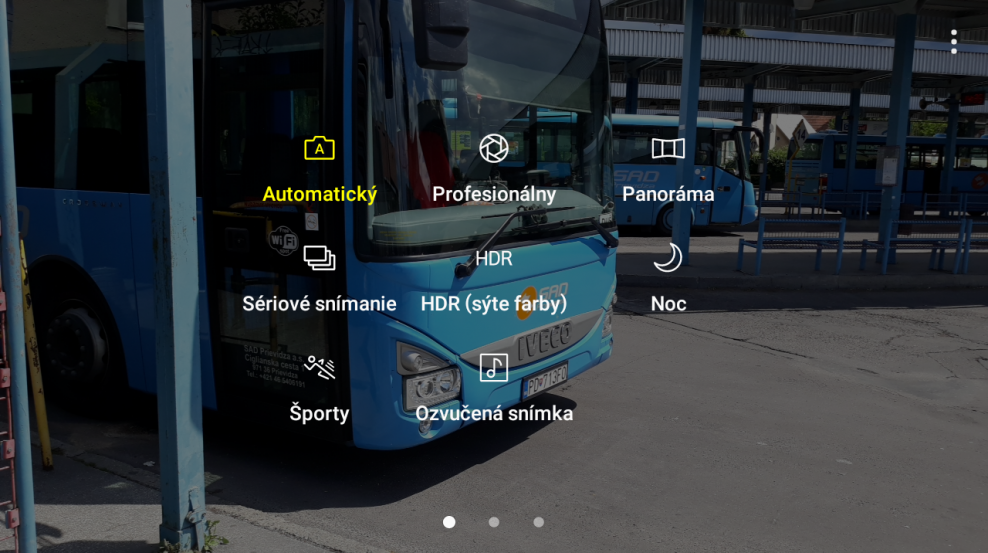Go to the third mode page dot

(538, 522)
